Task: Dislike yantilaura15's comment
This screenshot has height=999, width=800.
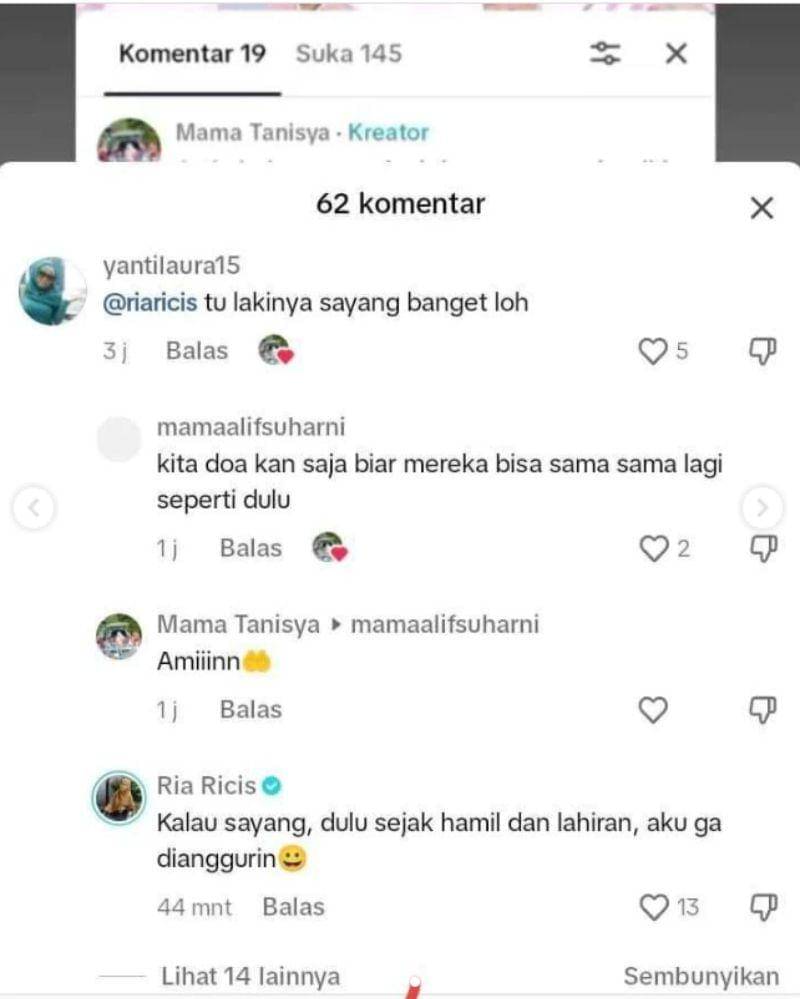Action: pos(763,351)
